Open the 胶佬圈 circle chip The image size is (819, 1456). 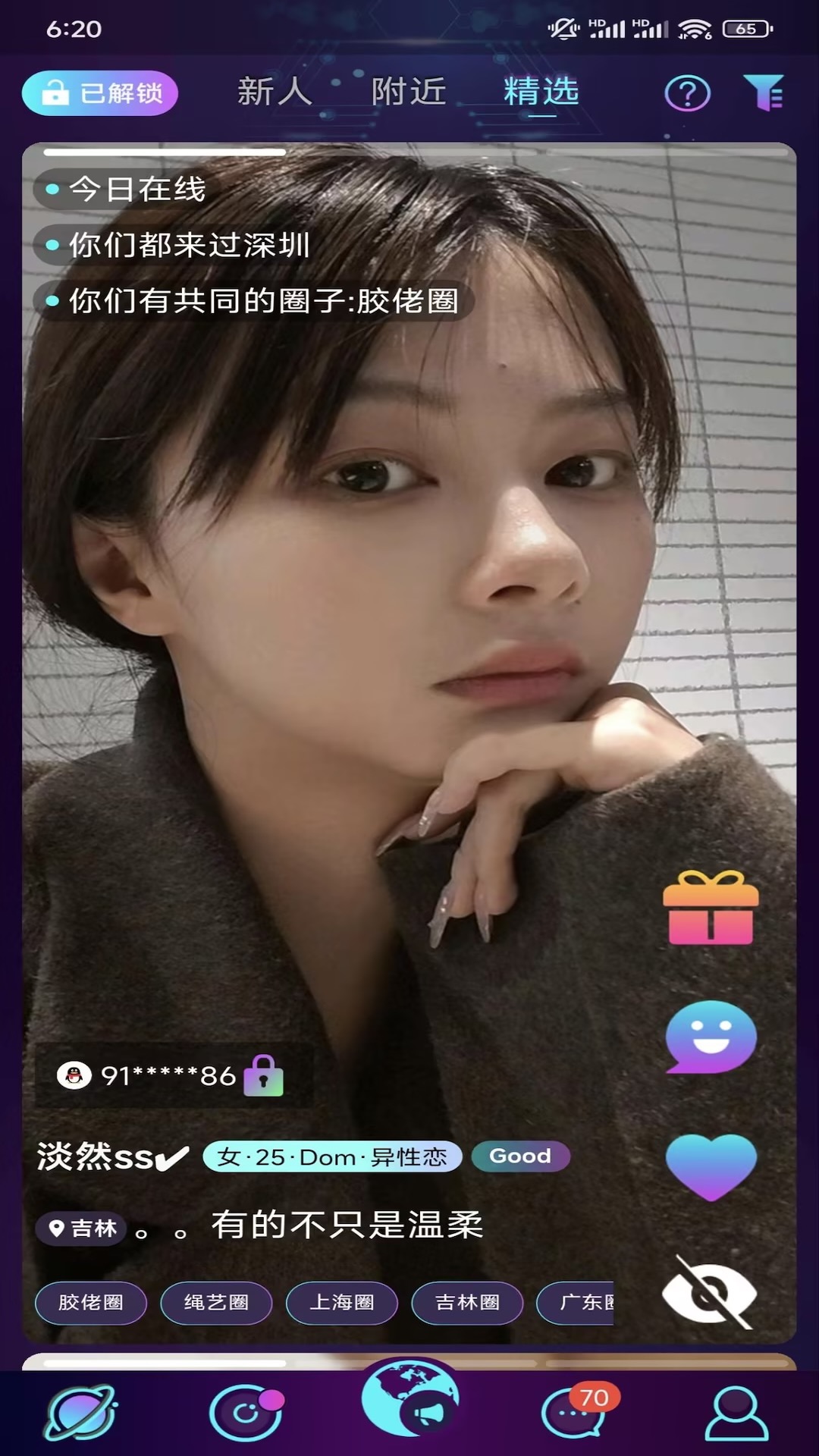coord(91,1303)
